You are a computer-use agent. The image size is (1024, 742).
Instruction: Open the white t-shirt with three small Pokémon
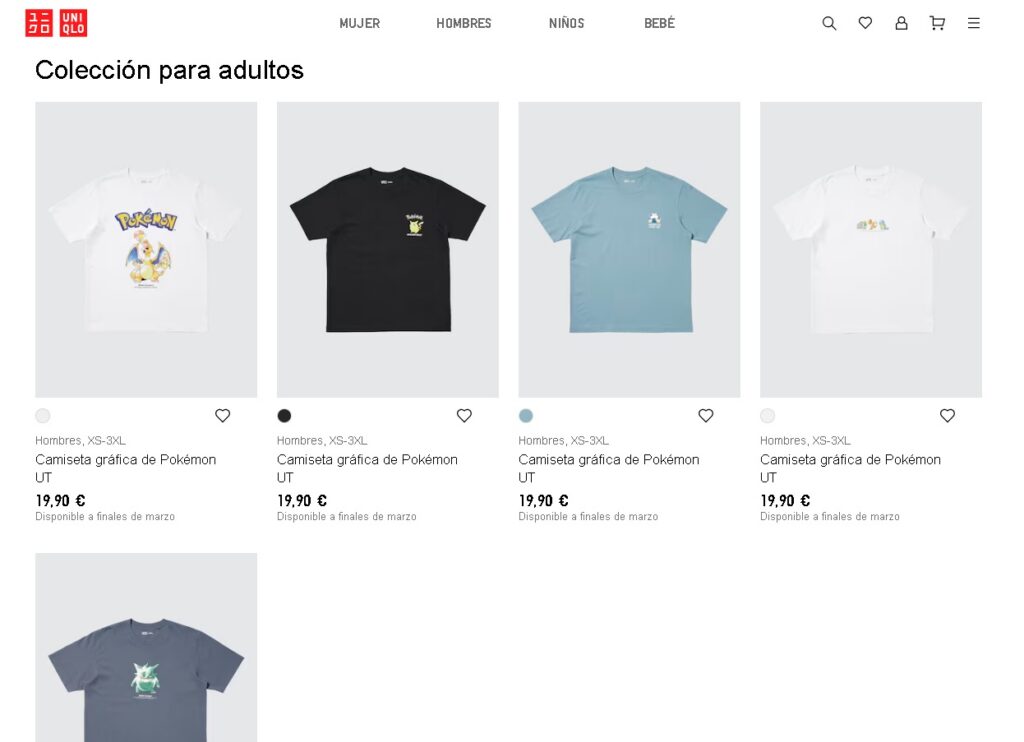[x=870, y=249]
